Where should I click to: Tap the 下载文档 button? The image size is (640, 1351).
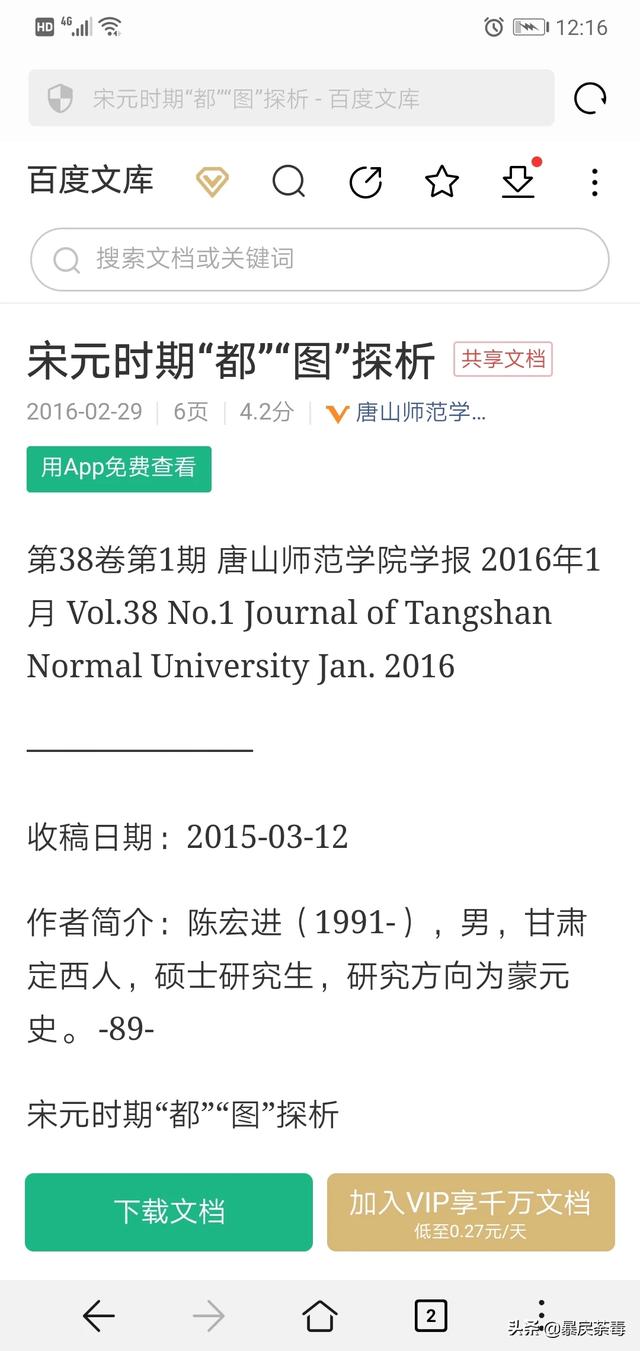(169, 1211)
